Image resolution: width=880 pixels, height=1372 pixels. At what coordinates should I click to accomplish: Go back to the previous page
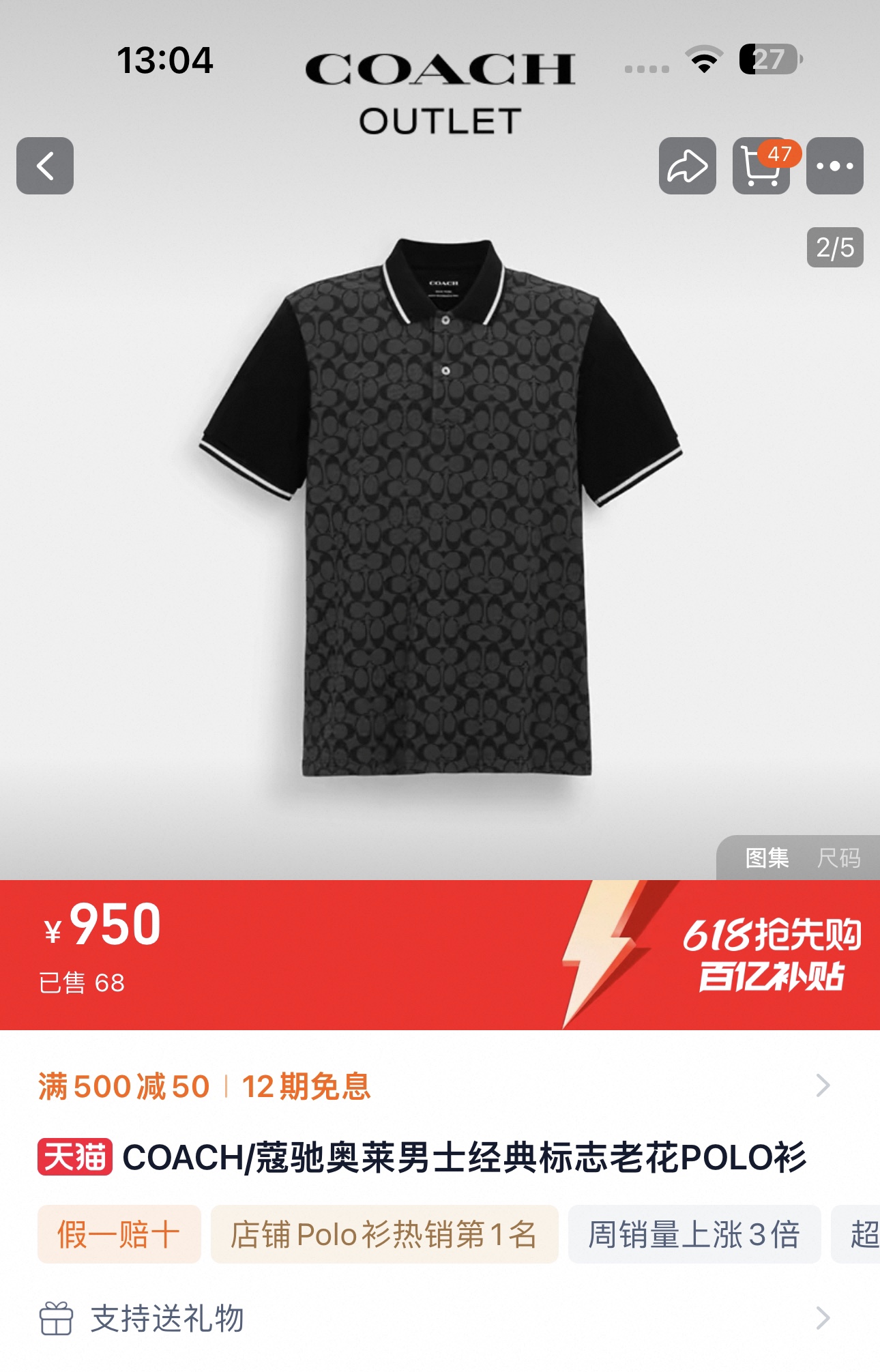tap(45, 166)
